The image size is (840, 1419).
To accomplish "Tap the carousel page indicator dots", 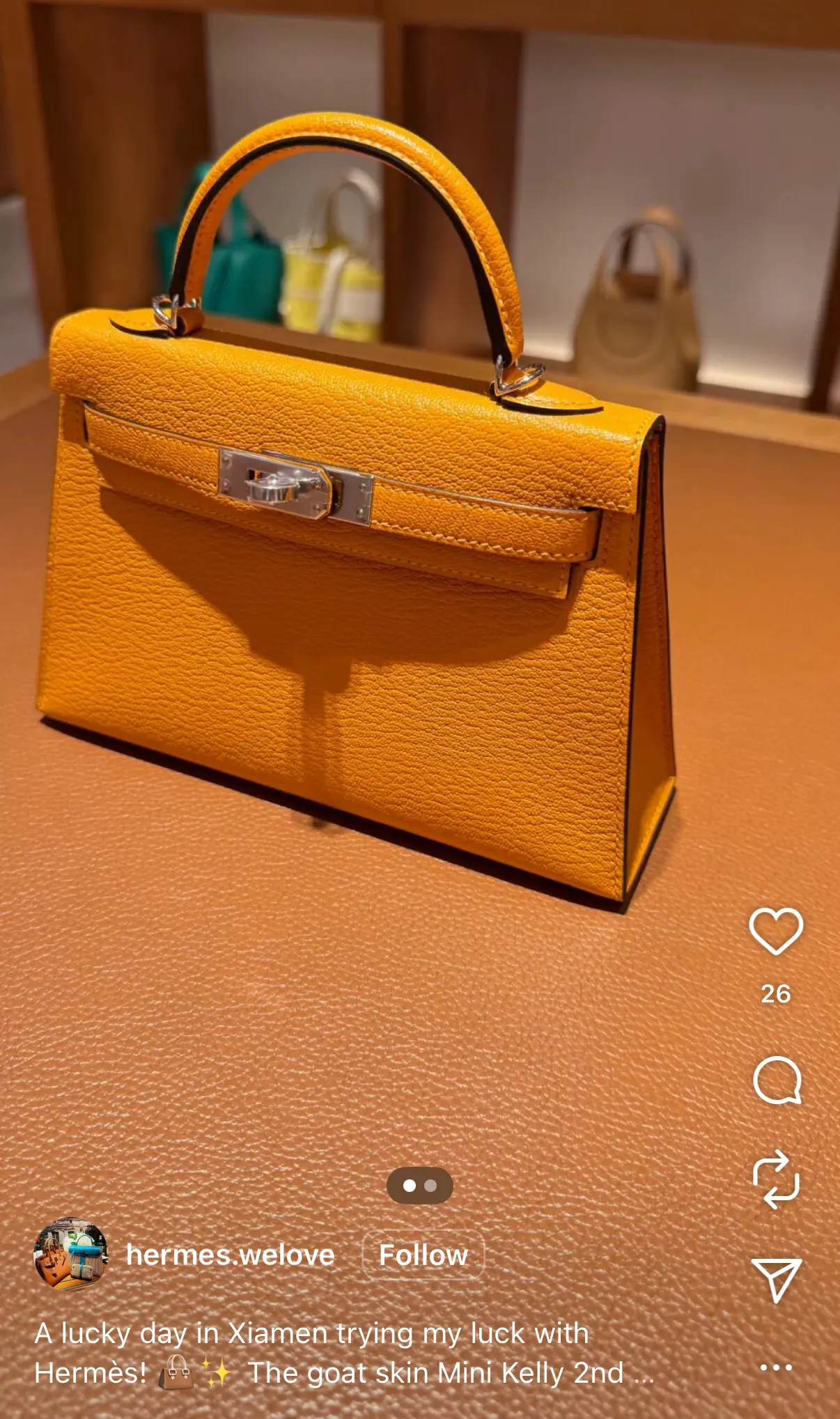I will [x=420, y=1186].
